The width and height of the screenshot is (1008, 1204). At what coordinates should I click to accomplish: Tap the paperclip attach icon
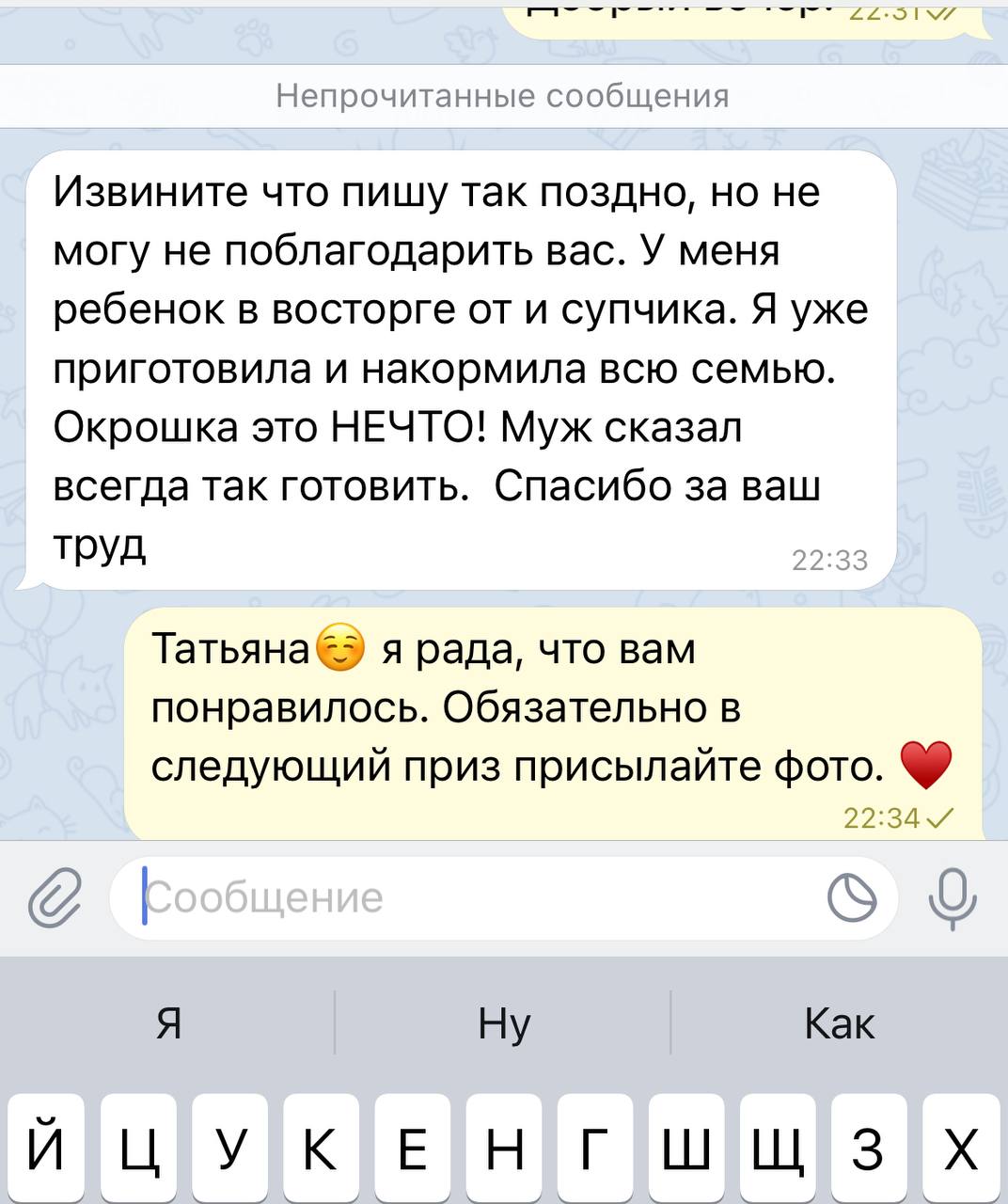coord(53,897)
